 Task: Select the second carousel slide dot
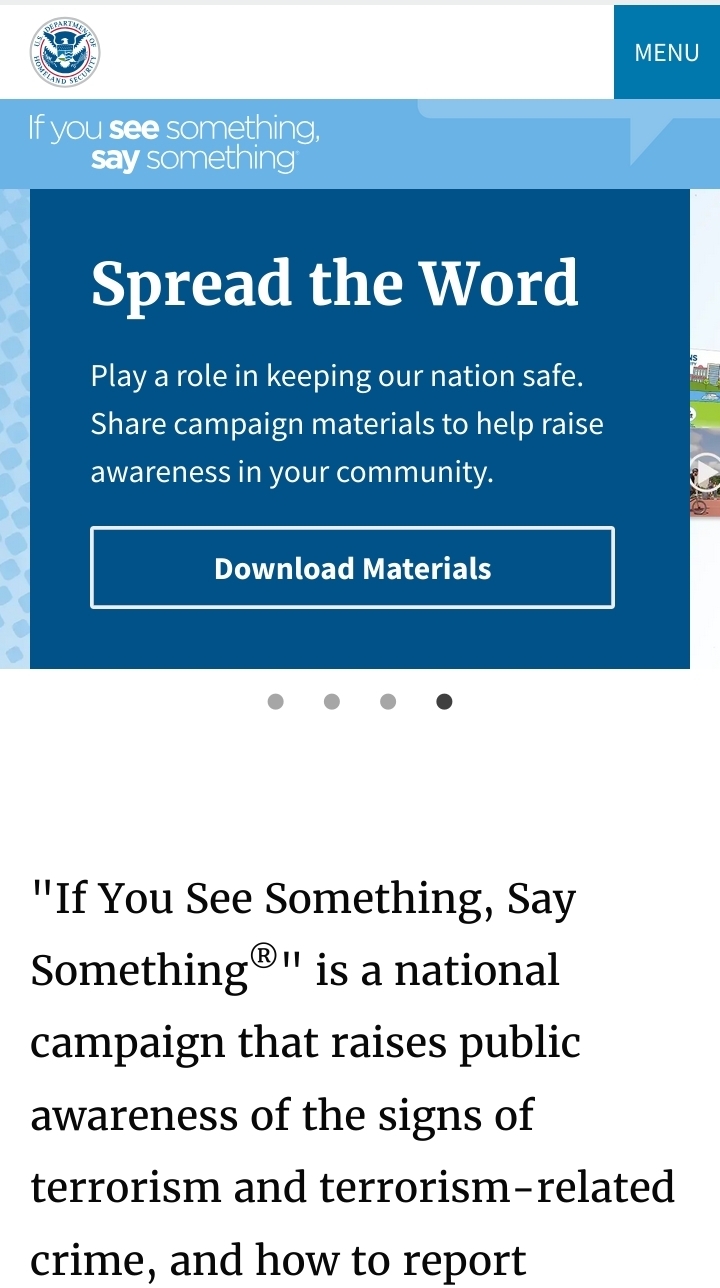click(x=332, y=702)
